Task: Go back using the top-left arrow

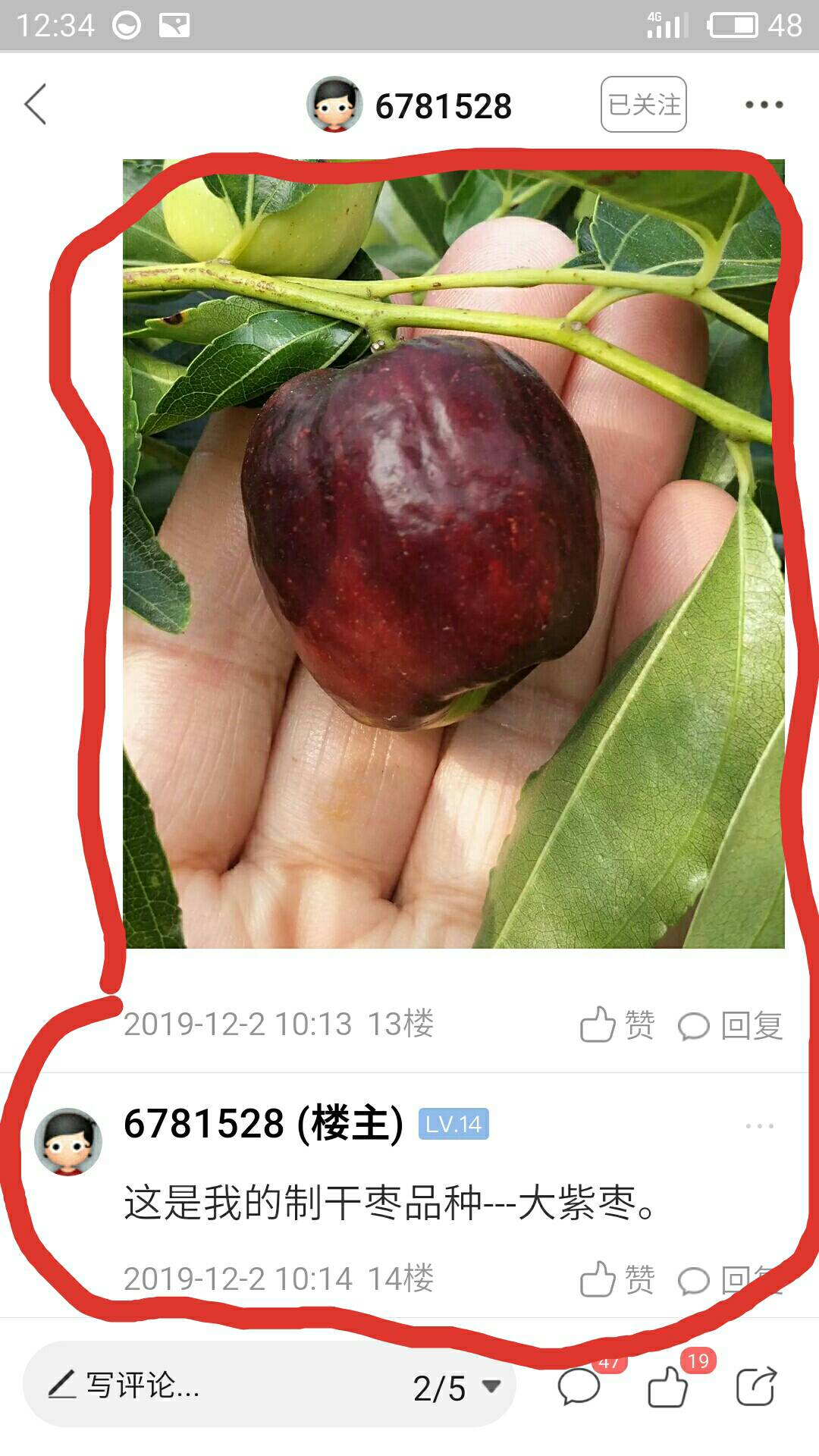Action: [x=36, y=104]
